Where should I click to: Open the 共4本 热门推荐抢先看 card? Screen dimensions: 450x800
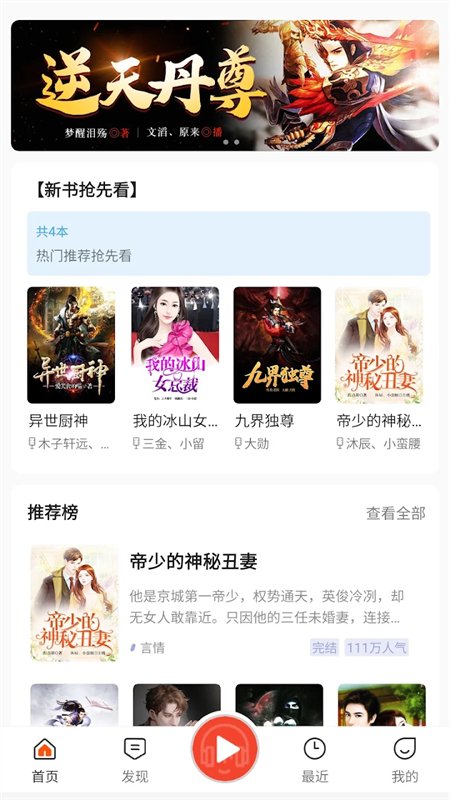pos(229,243)
